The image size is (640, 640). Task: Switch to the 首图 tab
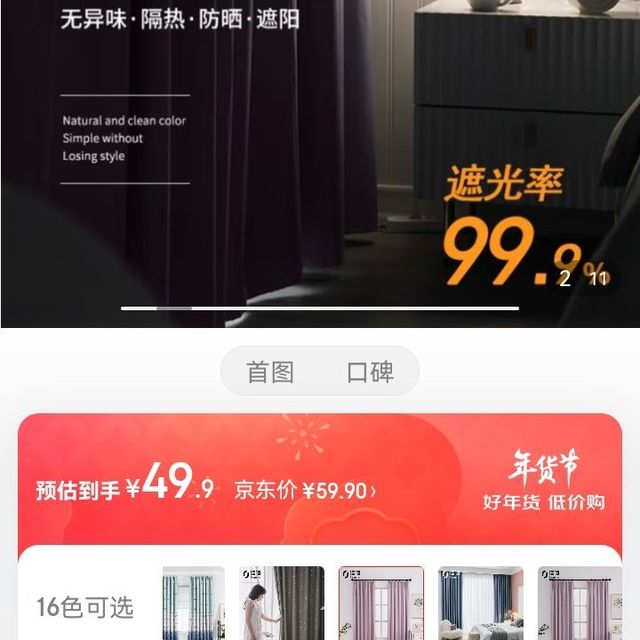[x=271, y=373]
